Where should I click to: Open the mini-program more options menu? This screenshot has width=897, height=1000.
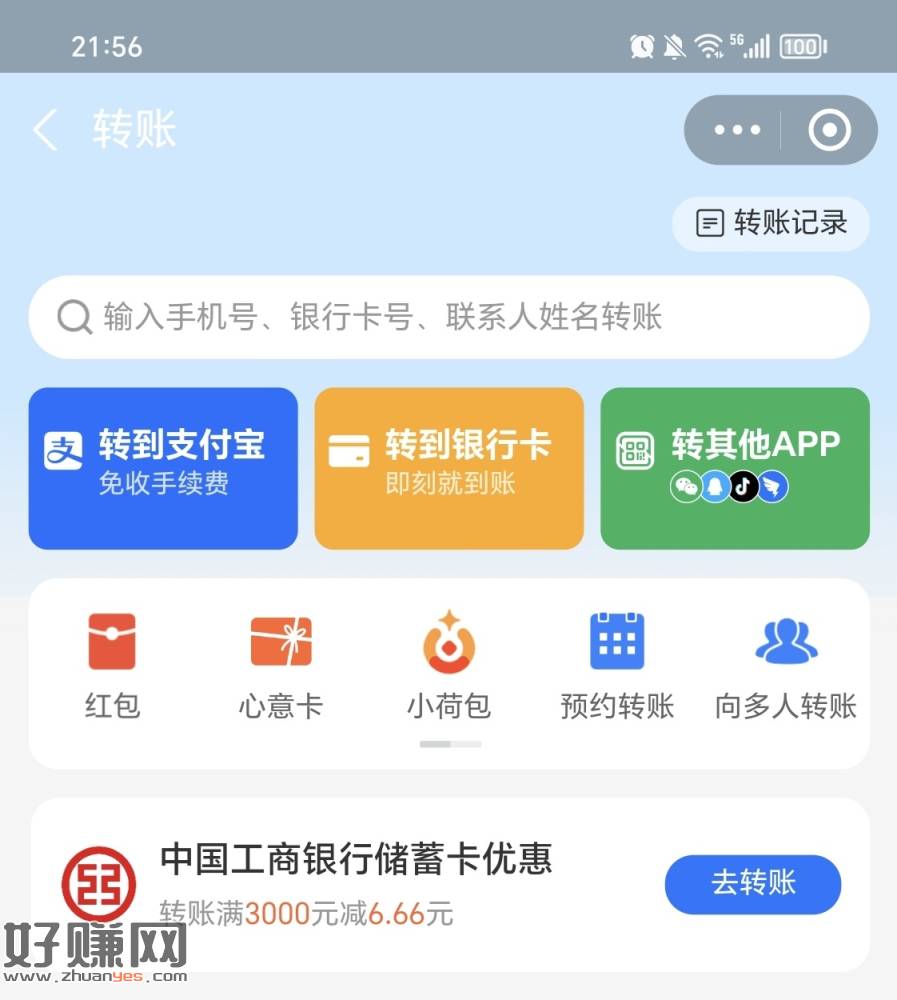tap(737, 130)
